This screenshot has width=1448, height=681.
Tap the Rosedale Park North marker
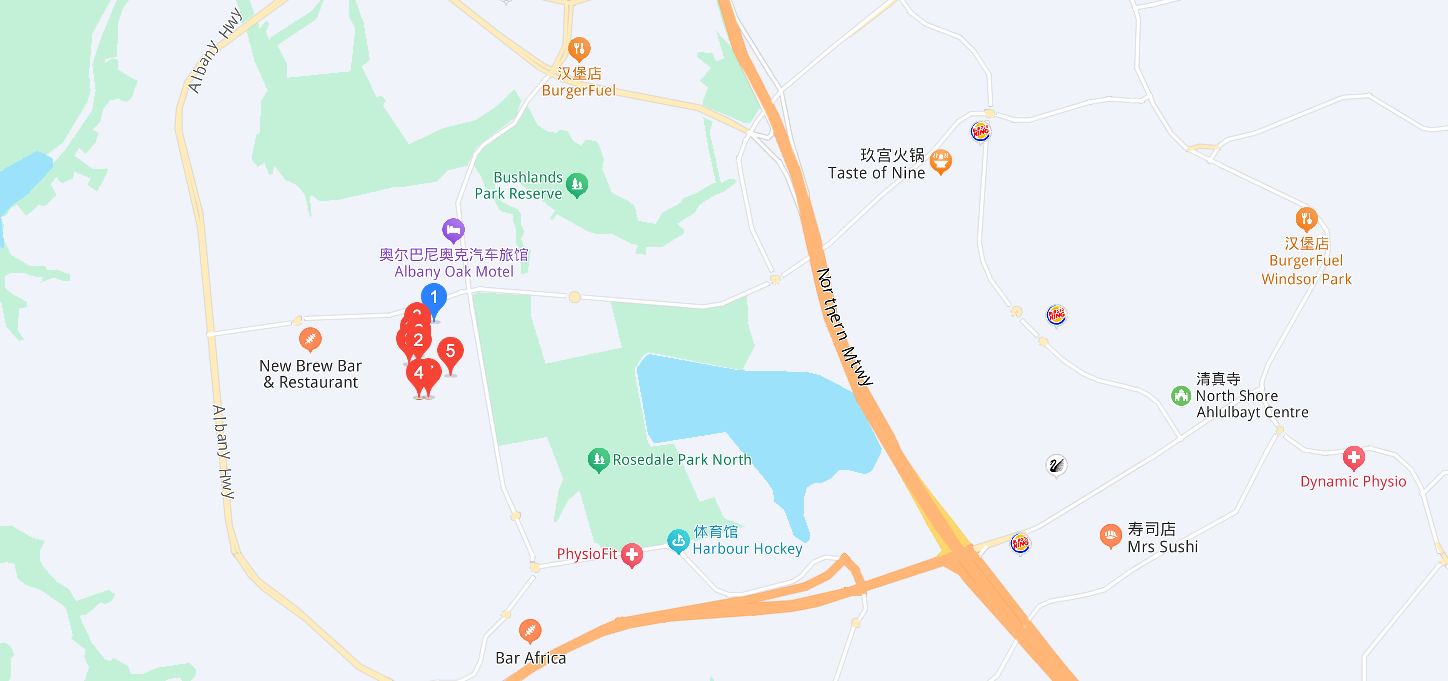pos(598,460)
